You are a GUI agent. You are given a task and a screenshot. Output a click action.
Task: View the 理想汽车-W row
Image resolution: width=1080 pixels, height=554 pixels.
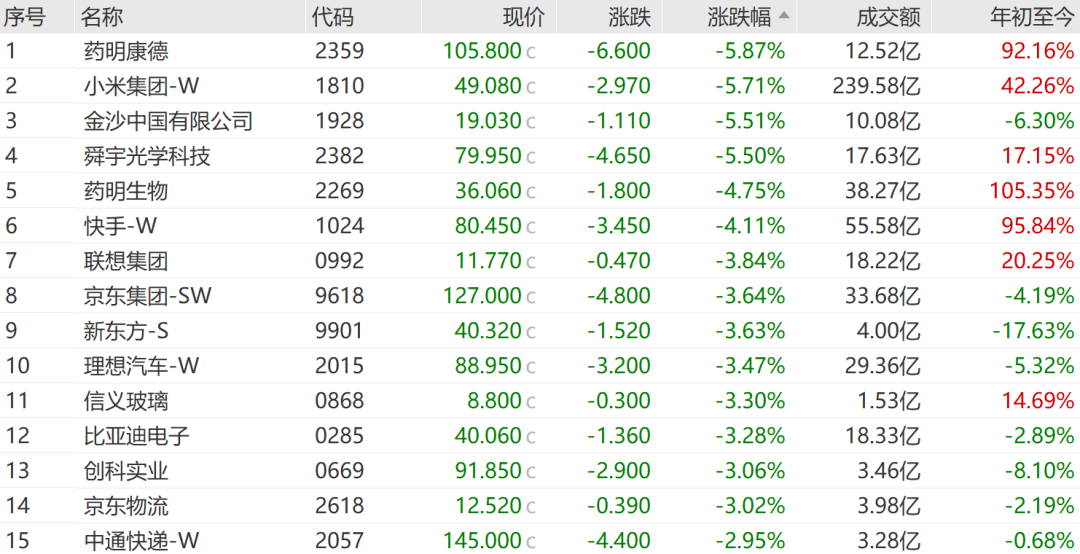140,366
